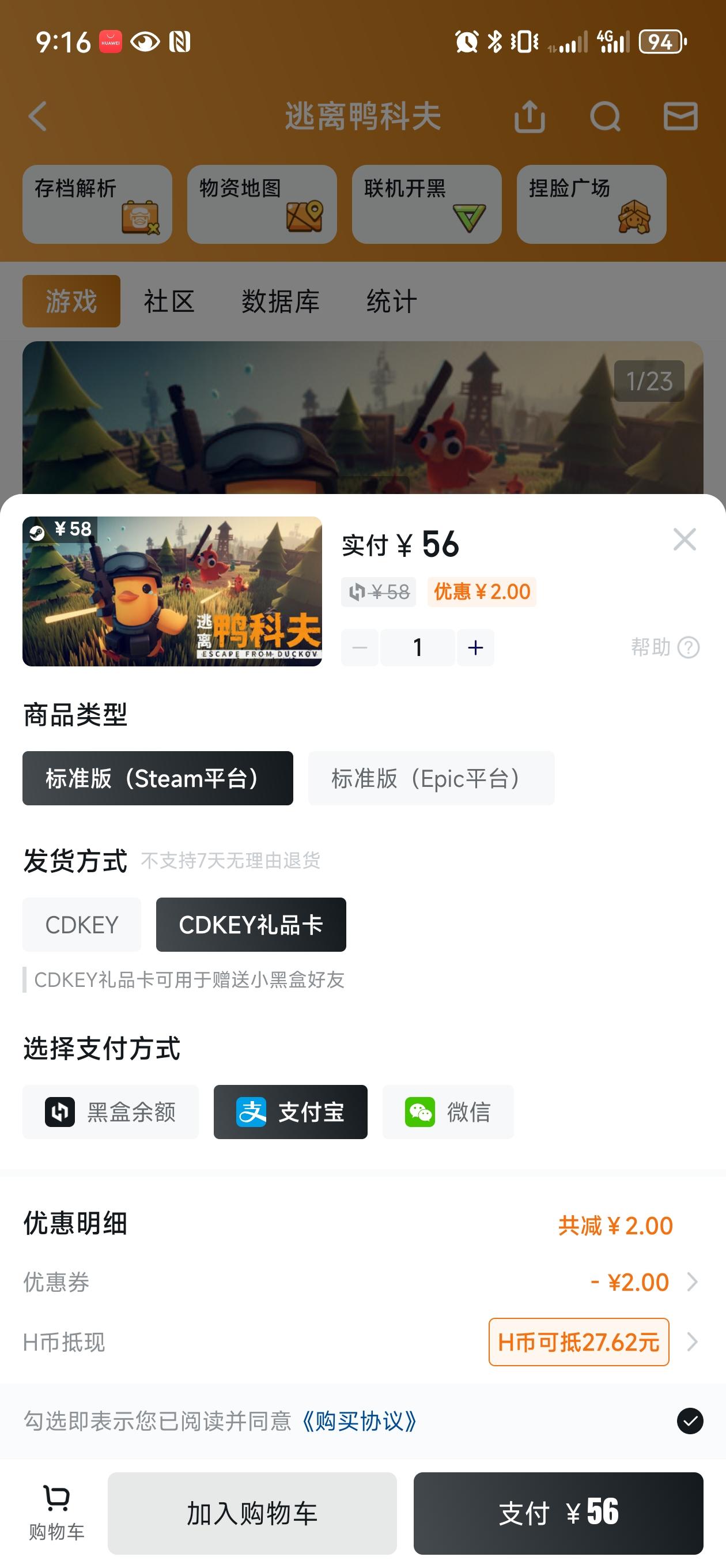Screen dimensions: 726x1568
Task: Tap the share icon at the top
Action: click(x=530, y=117)
